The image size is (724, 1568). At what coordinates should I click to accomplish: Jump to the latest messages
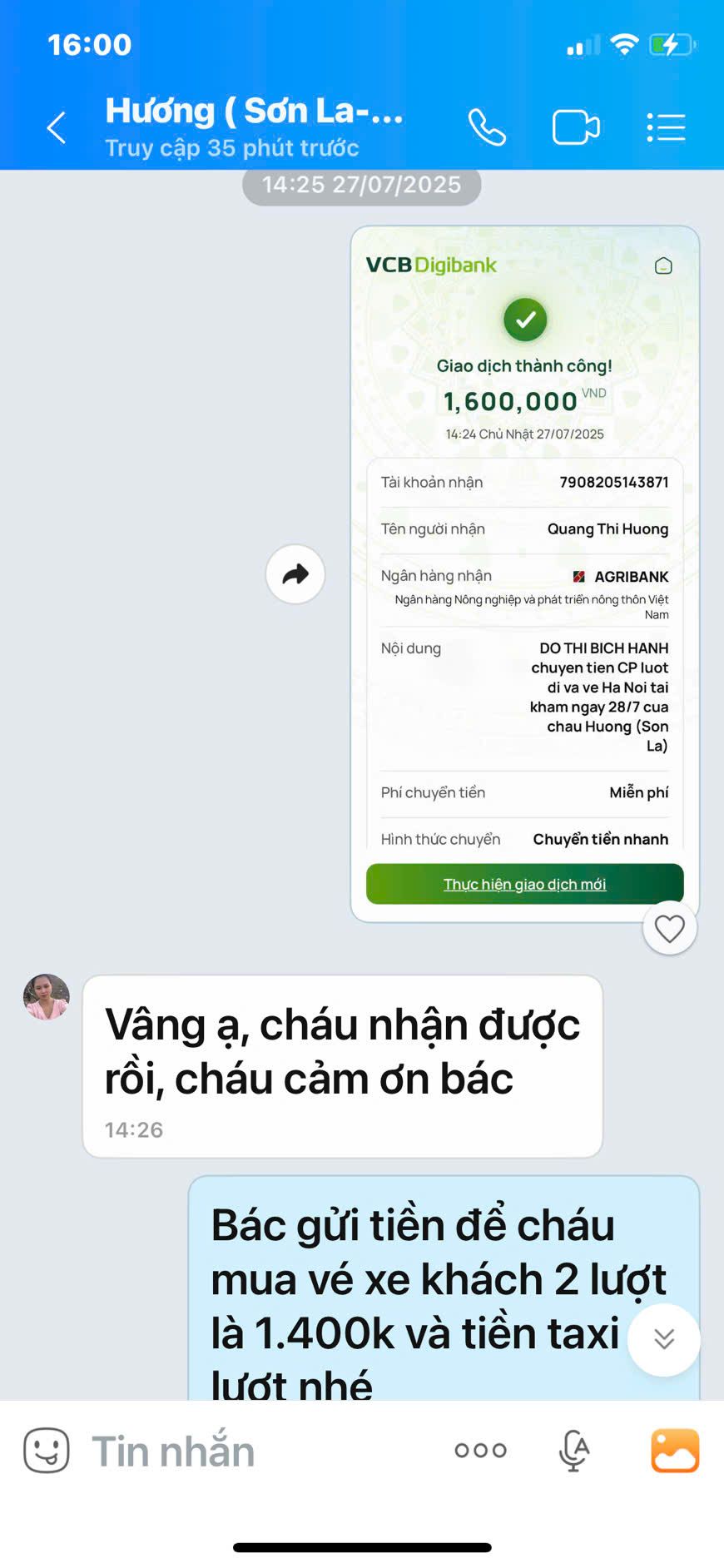(663, 1339)
